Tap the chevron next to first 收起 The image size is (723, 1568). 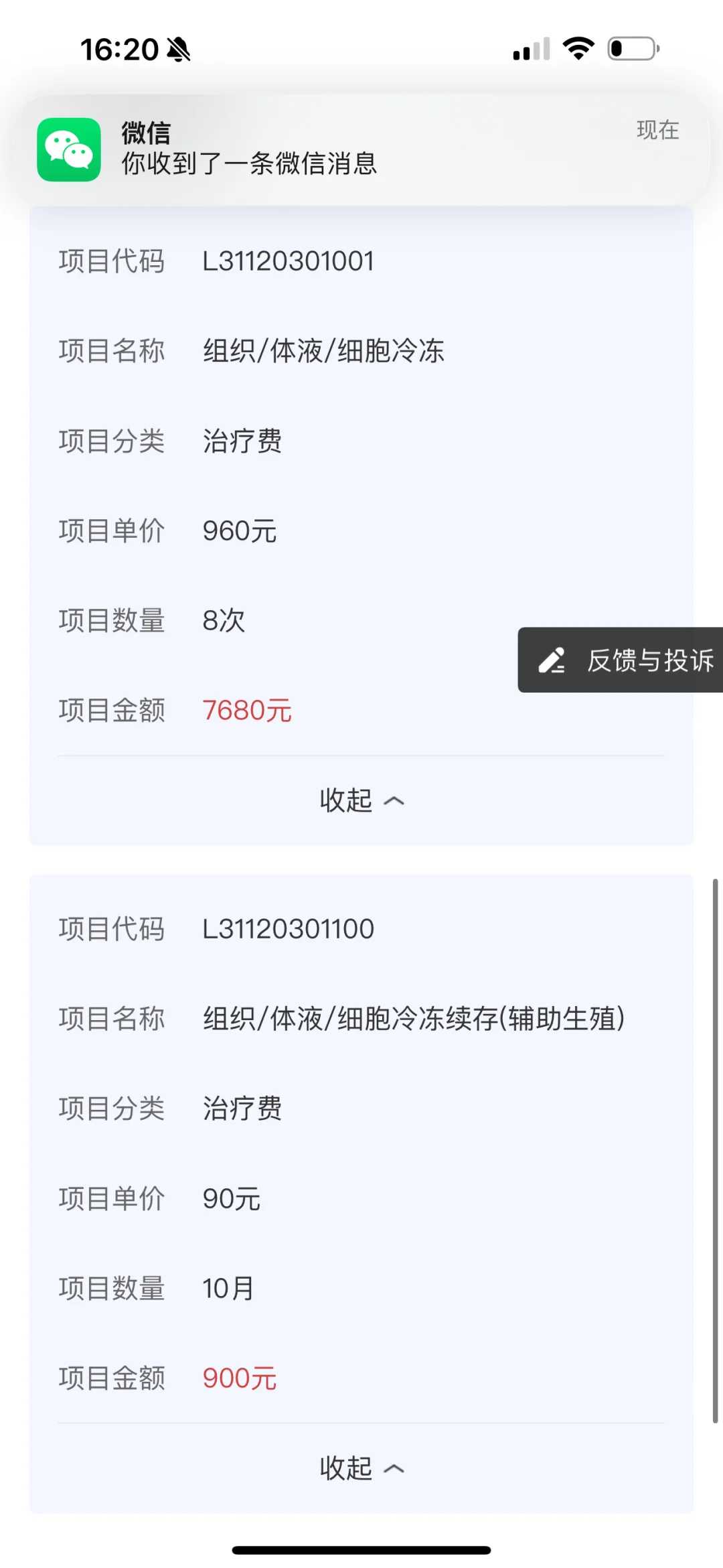tap(395, 800)
